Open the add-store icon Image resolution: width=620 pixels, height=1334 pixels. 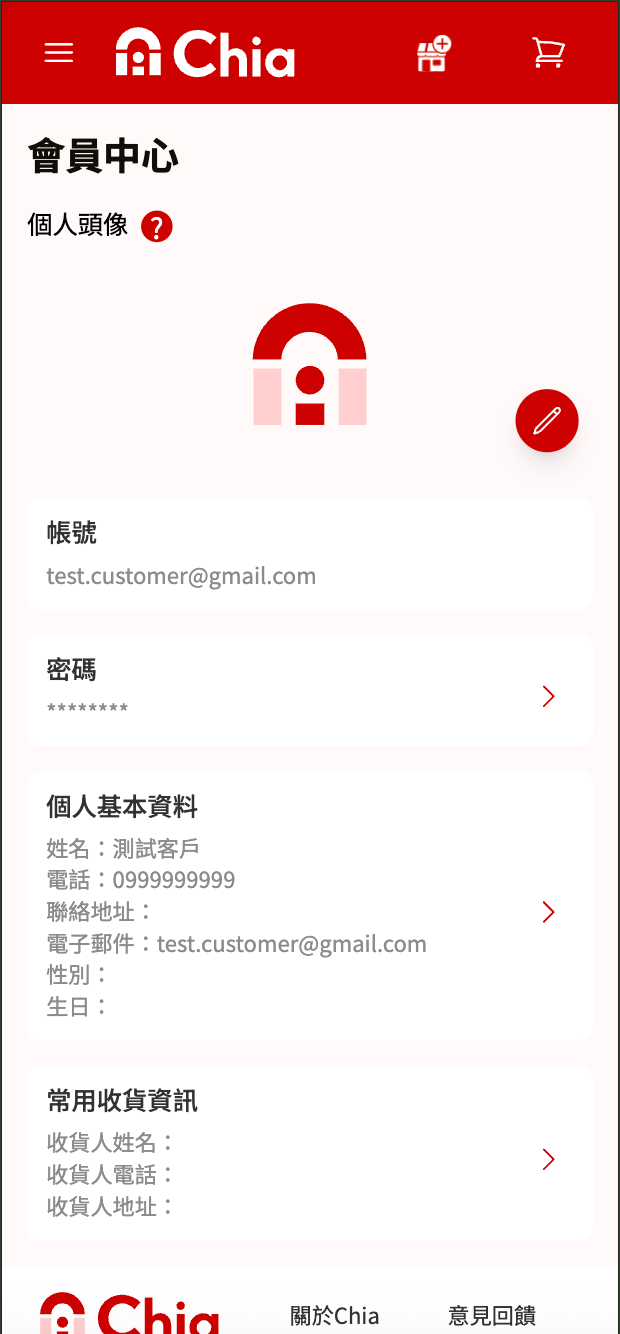point(434,53)
